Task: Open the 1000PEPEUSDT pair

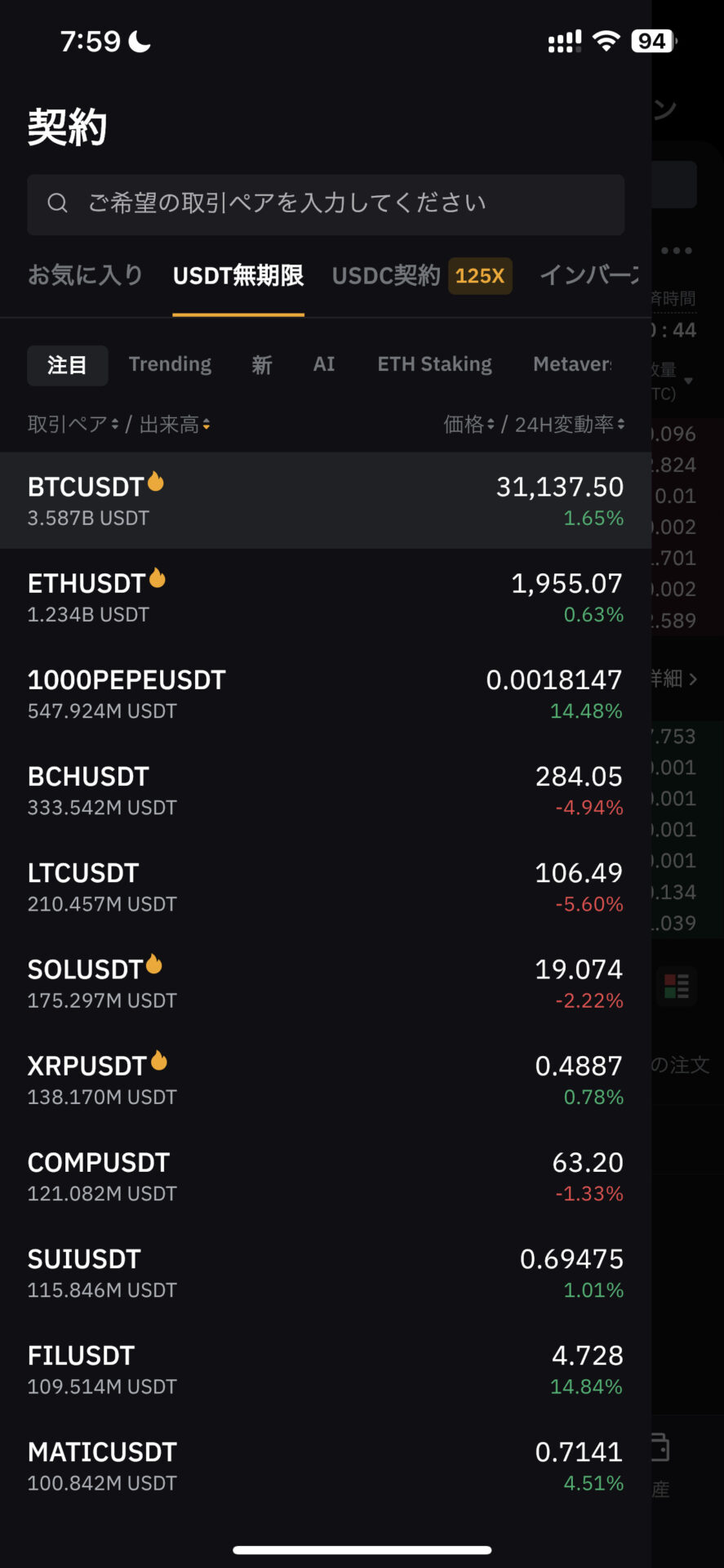Action: point(326,693)
